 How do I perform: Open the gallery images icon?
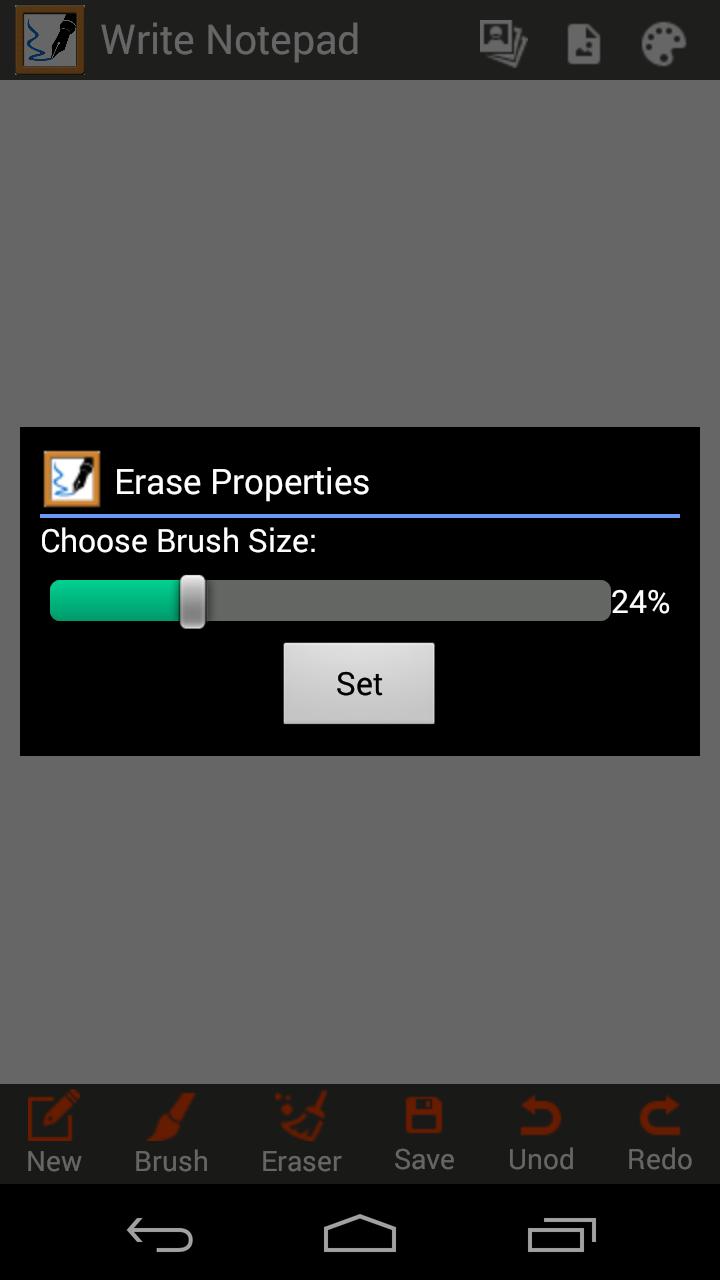tap(502, 43)
